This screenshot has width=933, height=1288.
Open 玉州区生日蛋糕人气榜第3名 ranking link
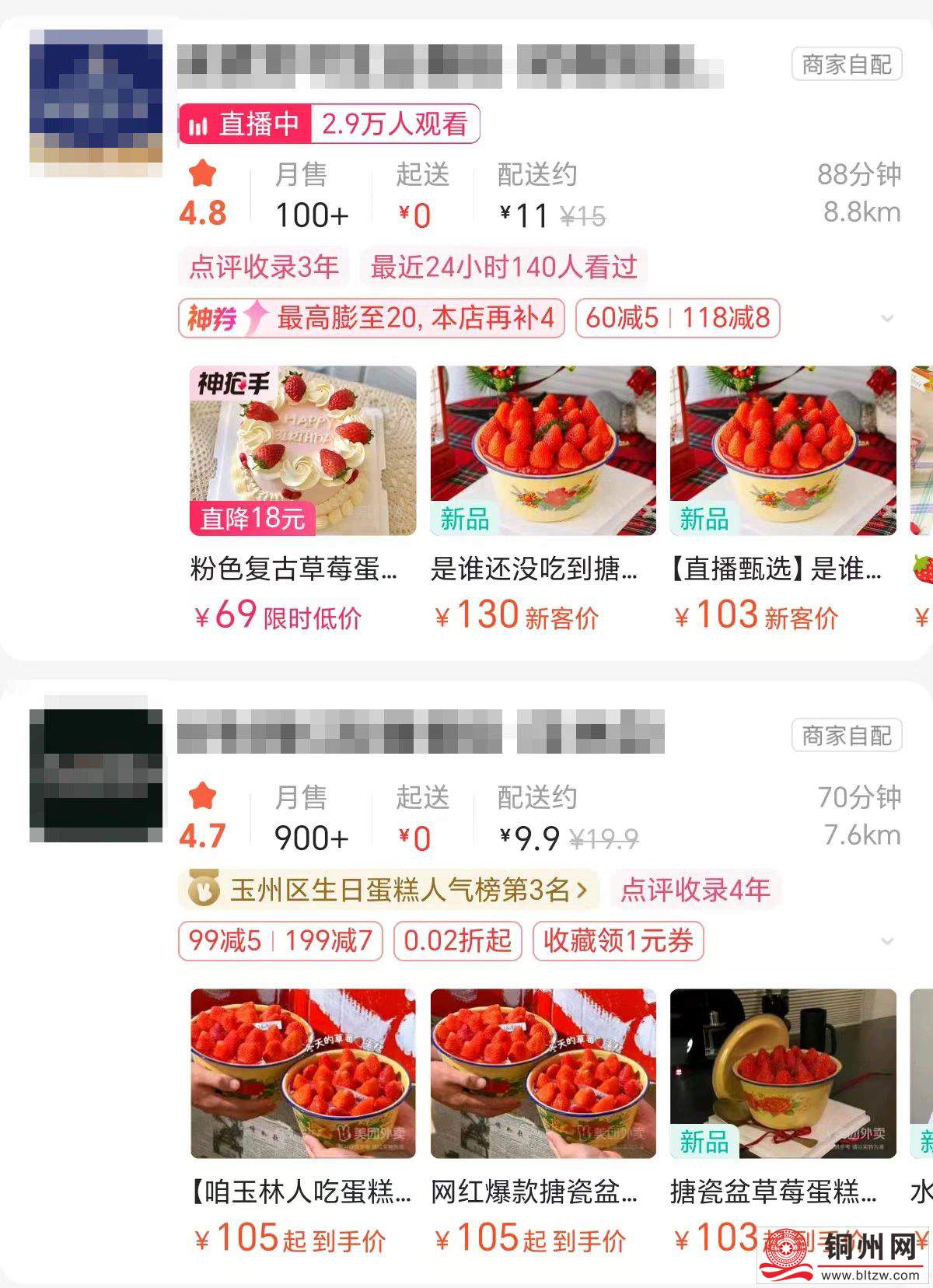pyautogui.click(x=389, y=890)
